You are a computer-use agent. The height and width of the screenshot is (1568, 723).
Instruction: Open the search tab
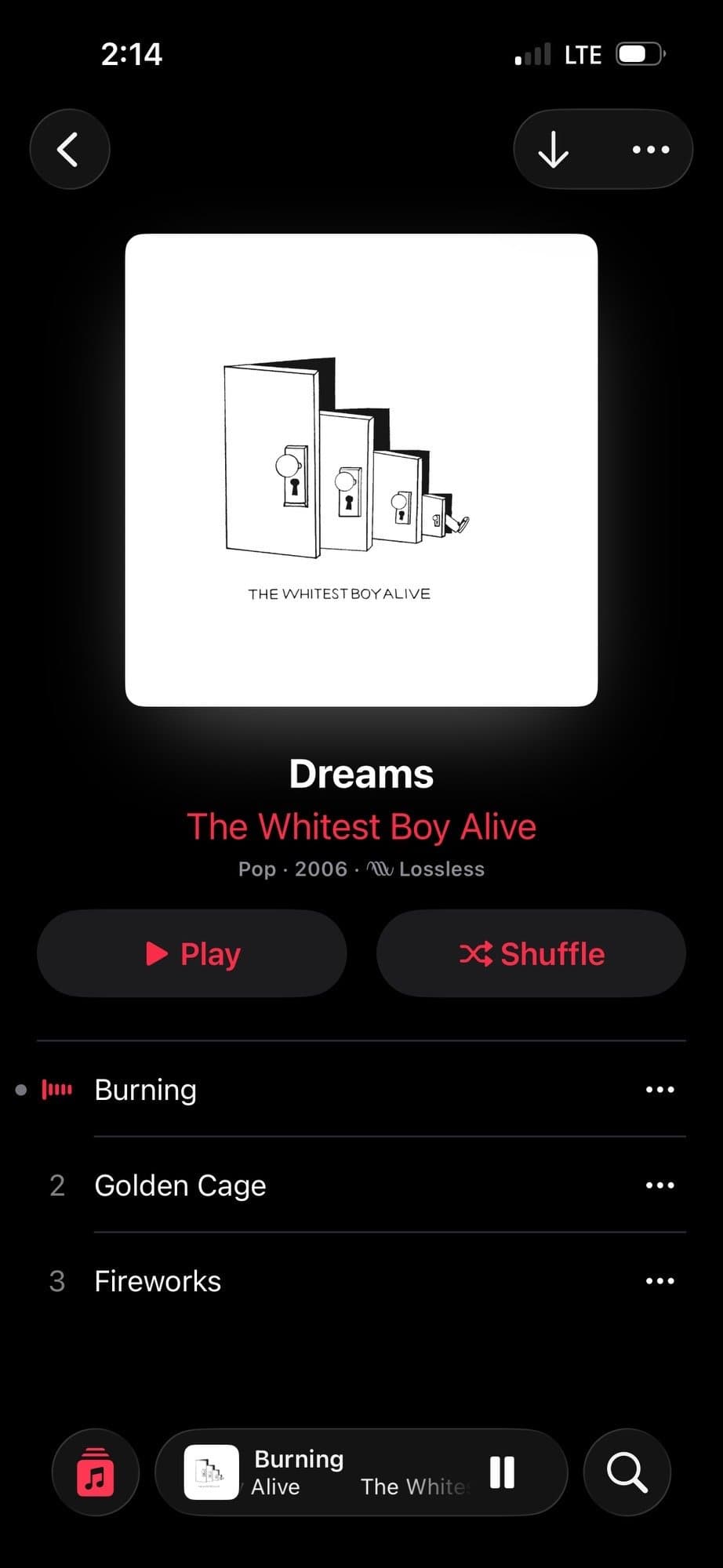(x=627, y=1472)
